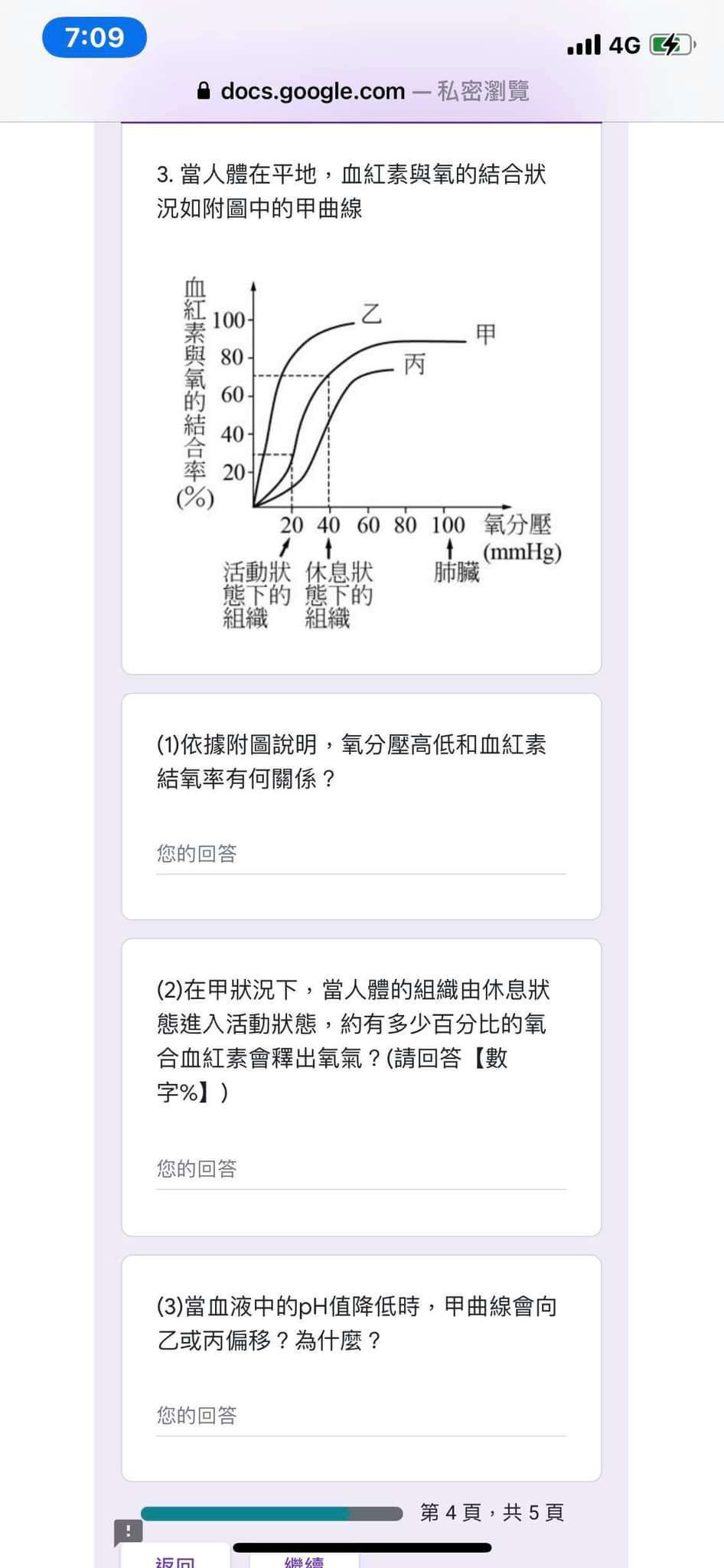Tap the 返回 back button
This screenshot has height=1568, width=724.
(175, 1560)
